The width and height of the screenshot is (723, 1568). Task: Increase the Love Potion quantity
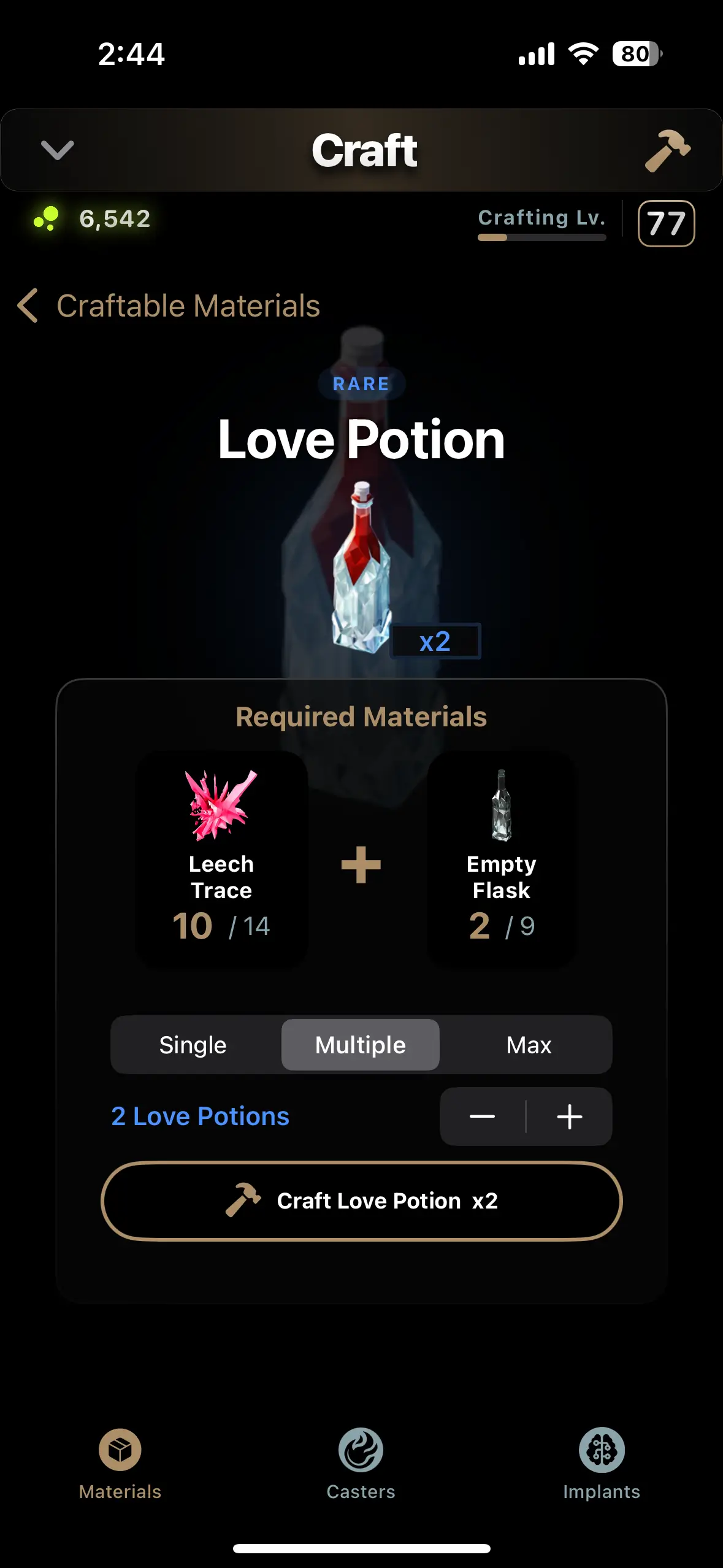[570, 1116]
